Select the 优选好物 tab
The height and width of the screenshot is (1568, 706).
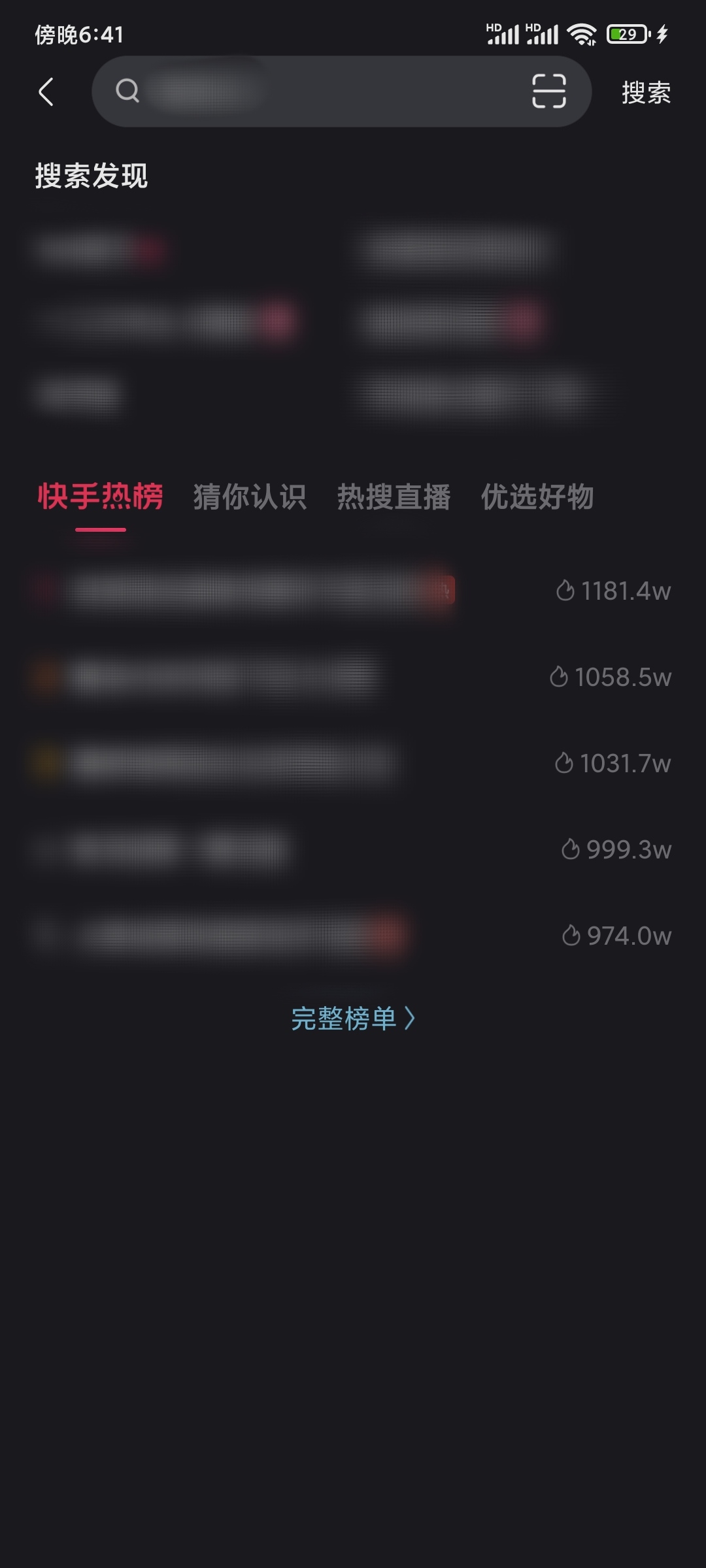pyautogui.click(x=537, y=498)
